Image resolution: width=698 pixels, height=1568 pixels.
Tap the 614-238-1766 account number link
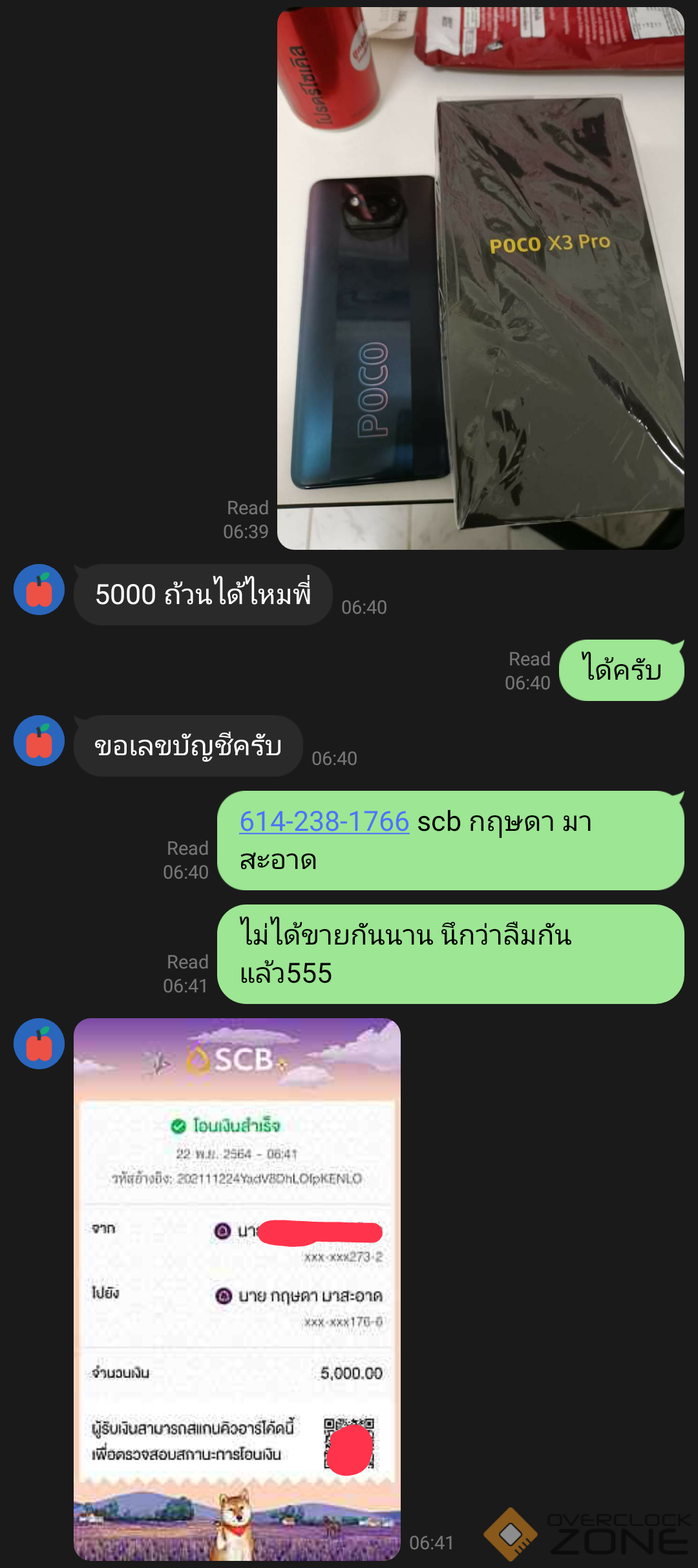324,821
